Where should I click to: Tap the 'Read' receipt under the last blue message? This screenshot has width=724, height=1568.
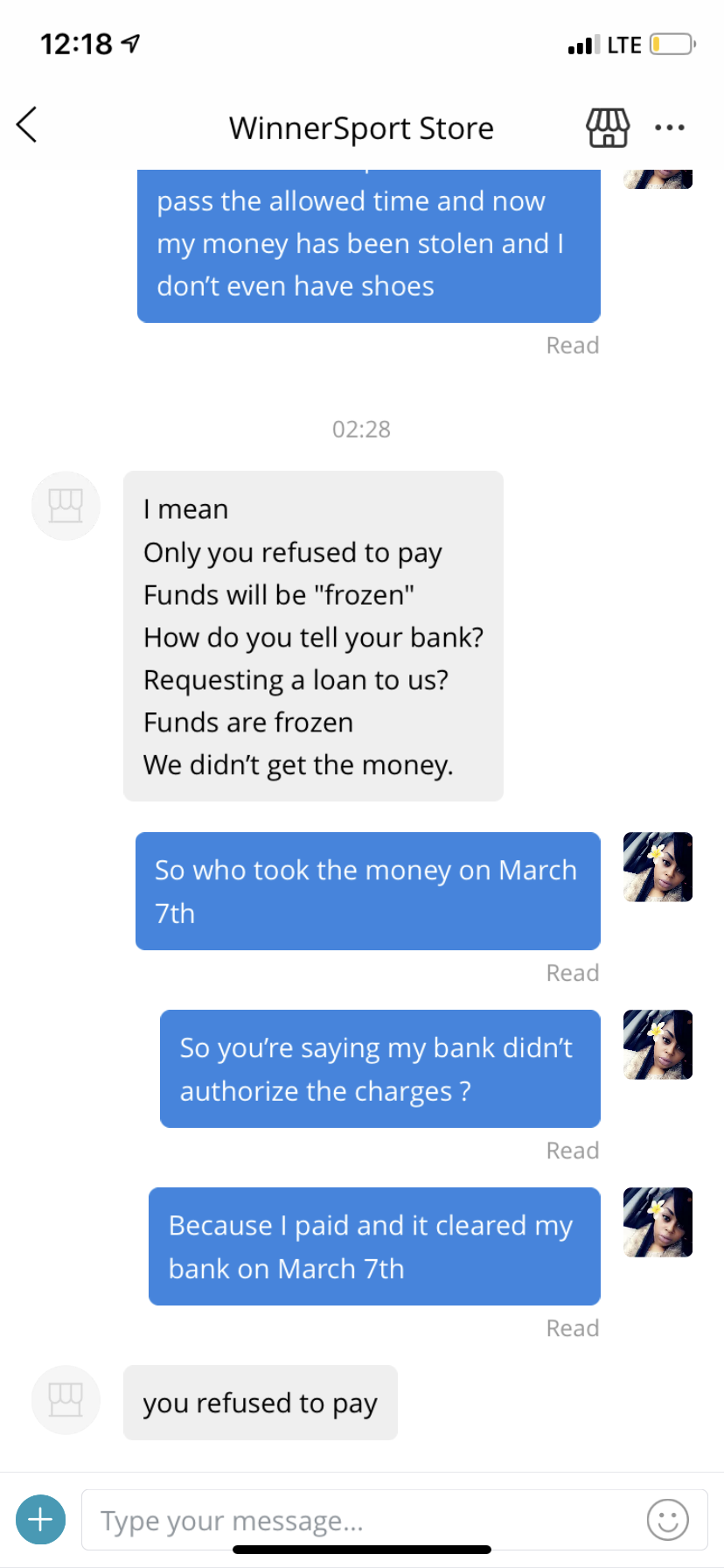click(572, 1327)
